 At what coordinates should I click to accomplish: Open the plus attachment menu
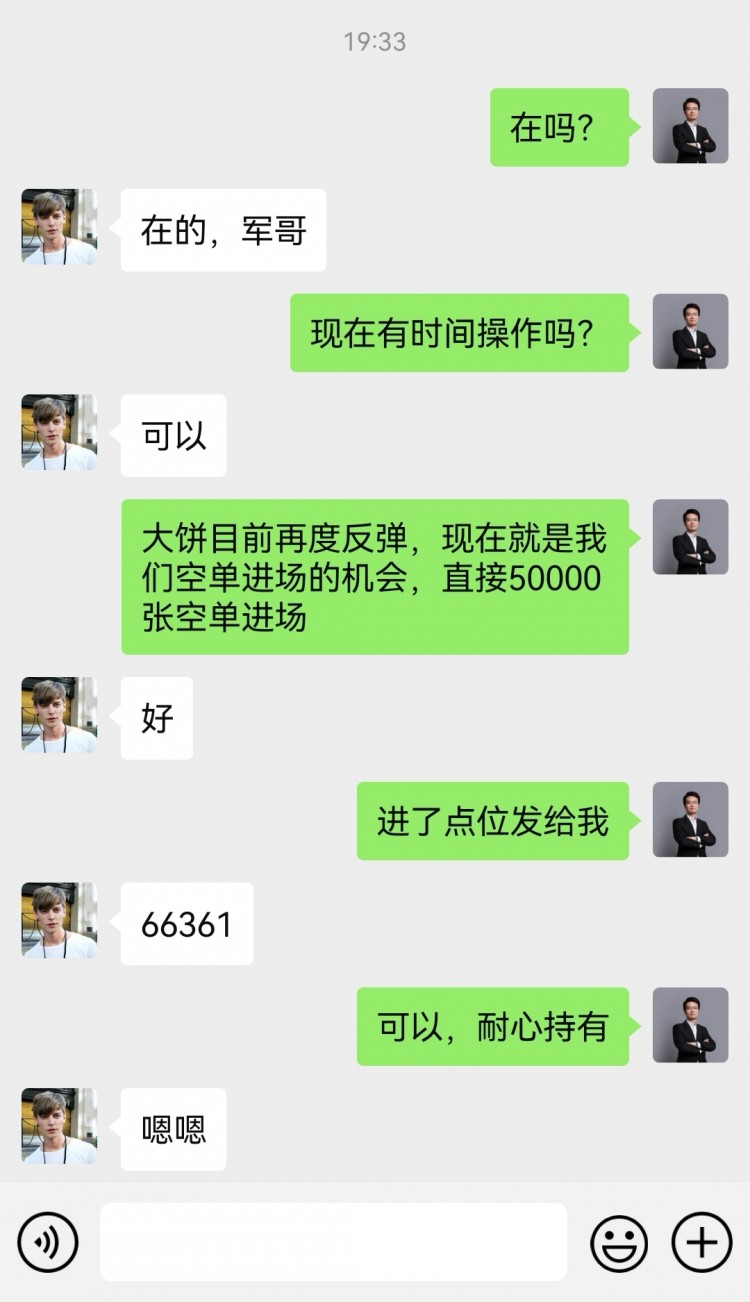tap(701, 1242)
